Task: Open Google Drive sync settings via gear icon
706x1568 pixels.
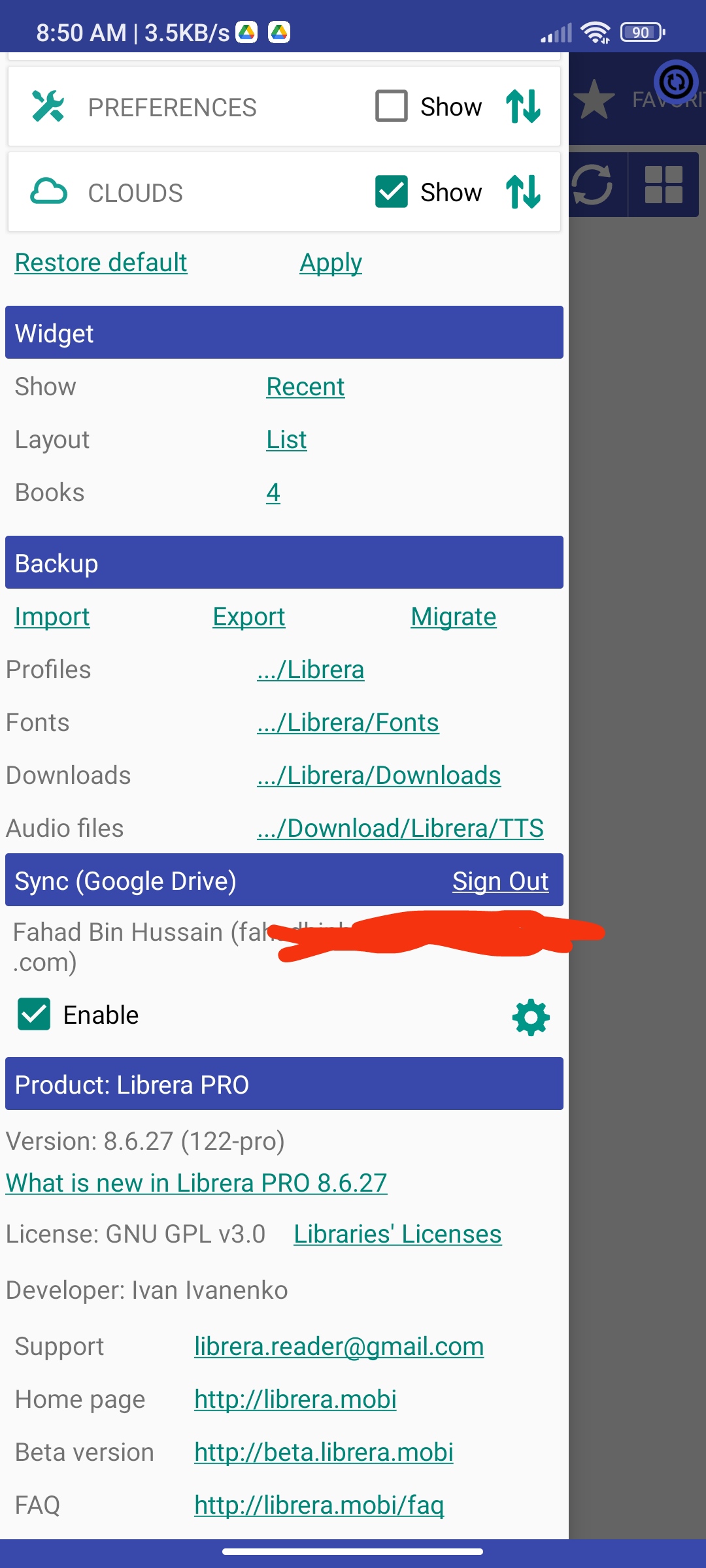Action: point(528,1015)
